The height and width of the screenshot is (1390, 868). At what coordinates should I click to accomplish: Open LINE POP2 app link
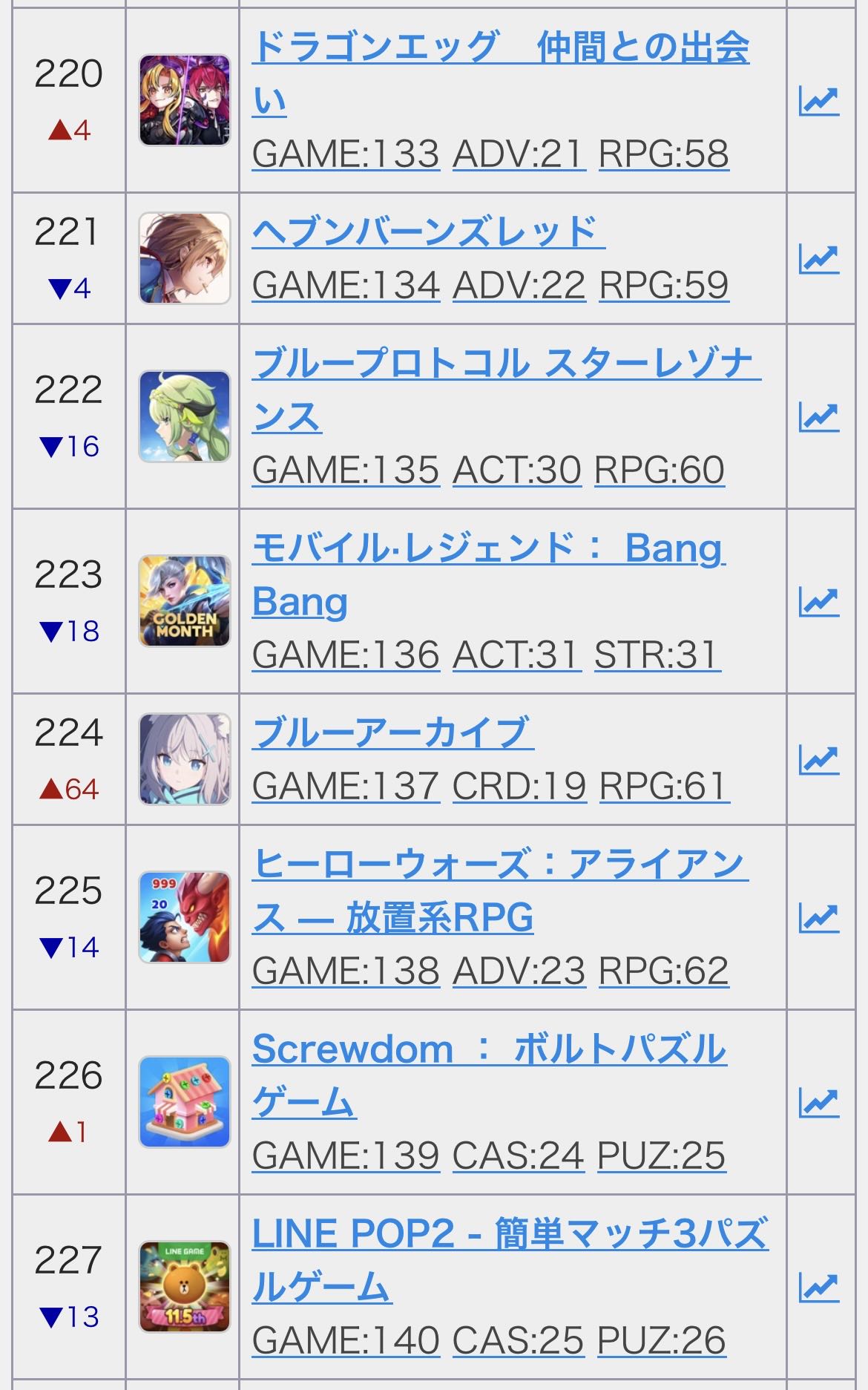[509, 1234]
